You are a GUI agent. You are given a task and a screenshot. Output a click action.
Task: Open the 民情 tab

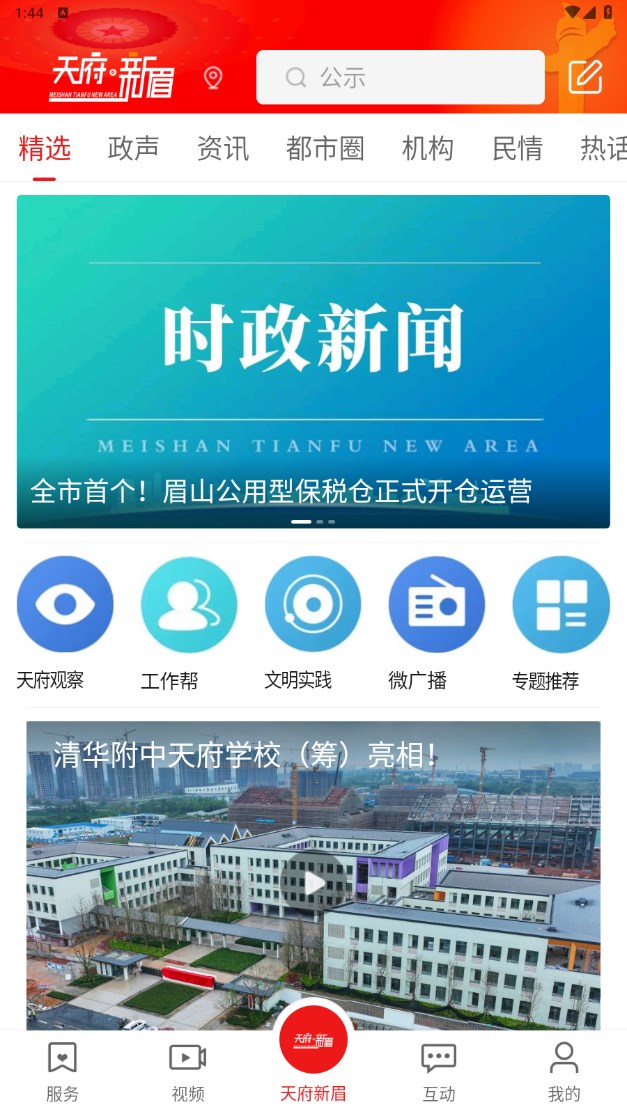point(517,149)
